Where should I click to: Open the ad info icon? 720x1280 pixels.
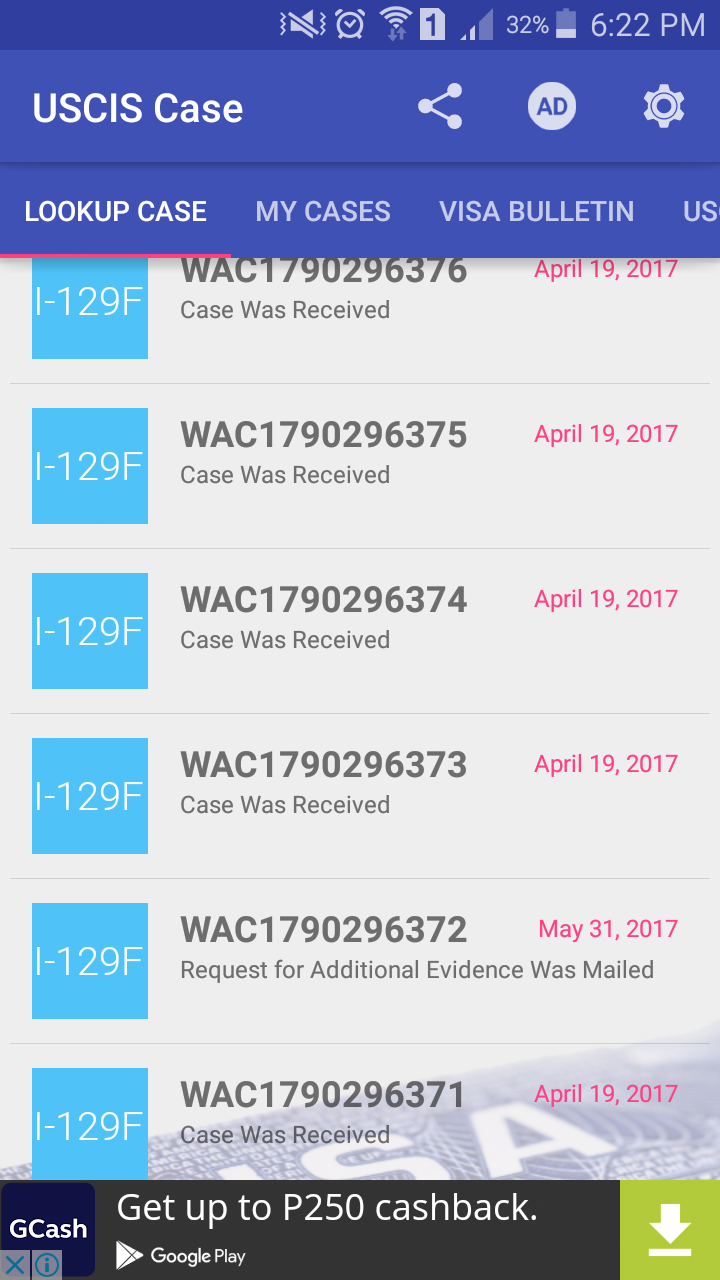tap(46, 1265)
